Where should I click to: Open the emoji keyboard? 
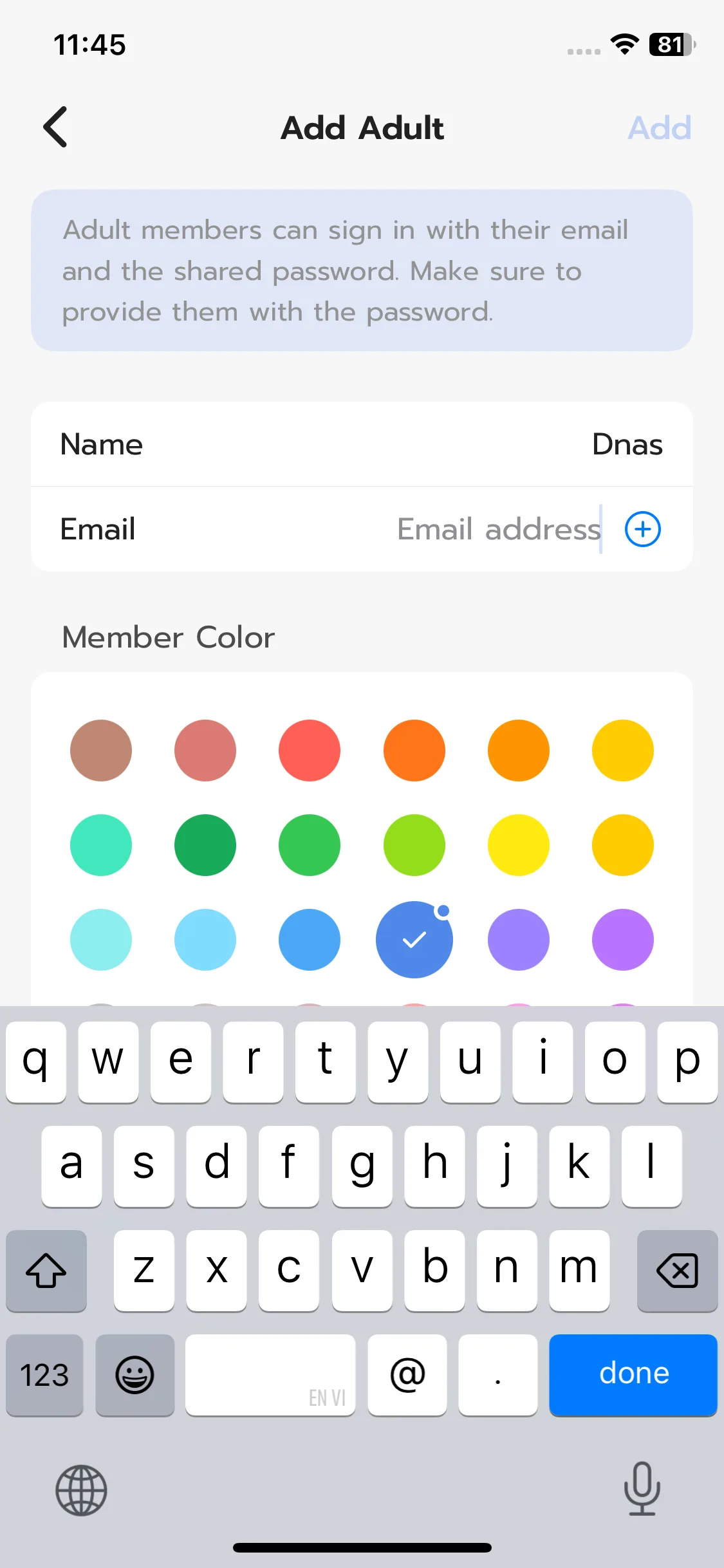point(135,1374)
